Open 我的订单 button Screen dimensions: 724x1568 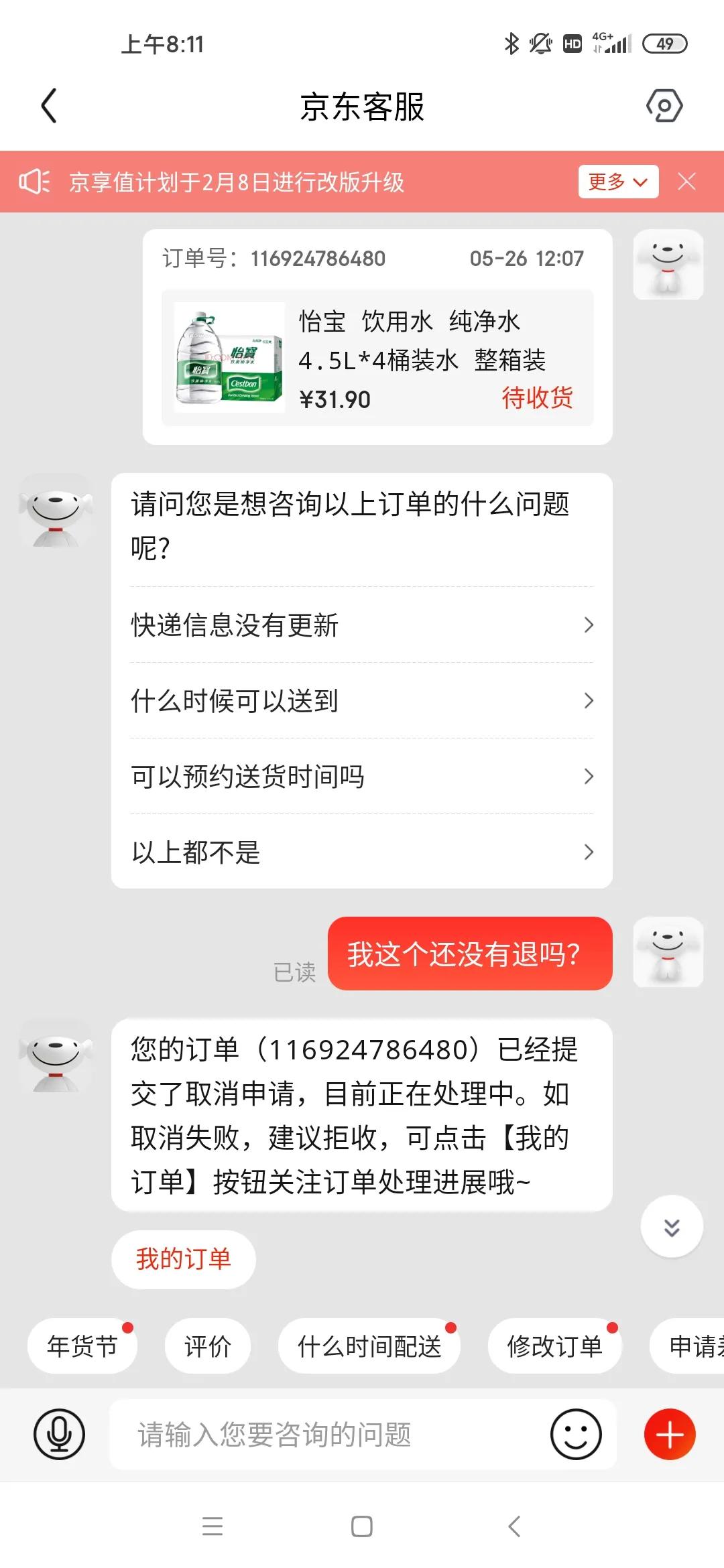tap(183, 1259)
